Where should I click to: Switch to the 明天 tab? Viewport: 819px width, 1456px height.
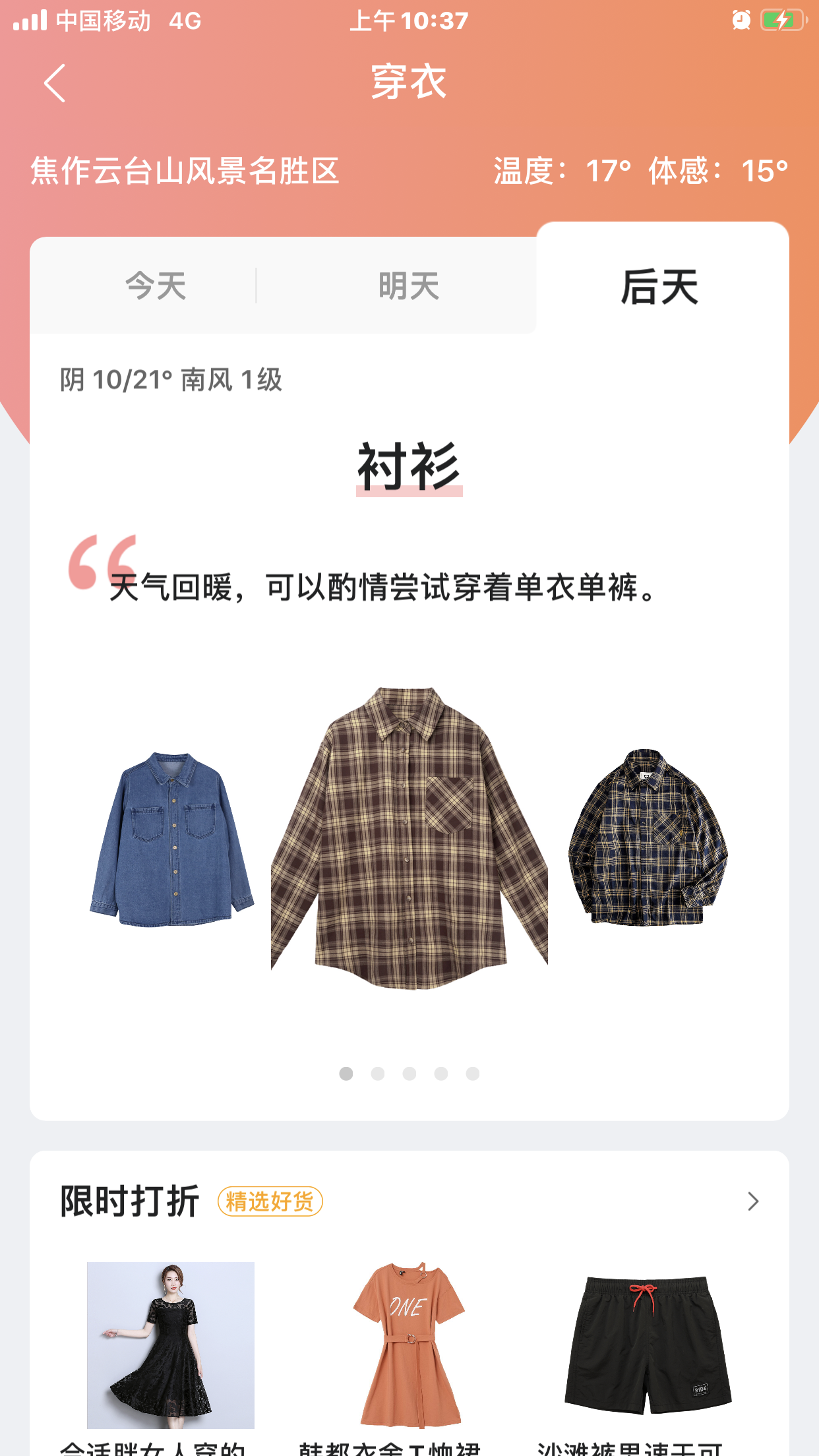(409, 286)
